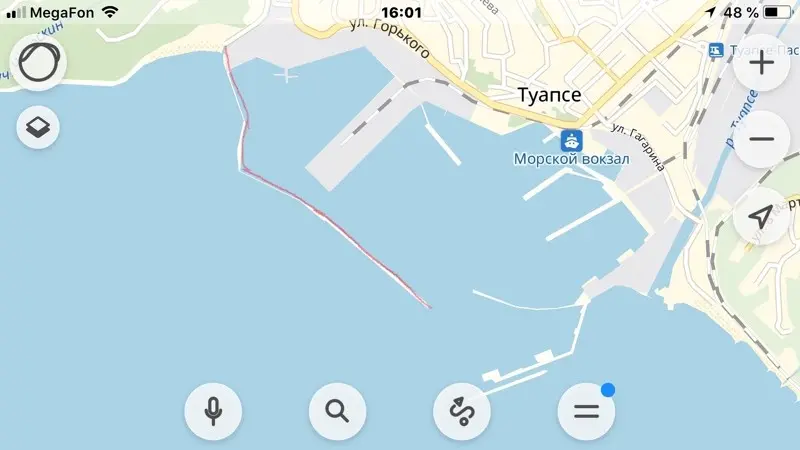
Task: Open map layers selector
Action: pos(38,128)
